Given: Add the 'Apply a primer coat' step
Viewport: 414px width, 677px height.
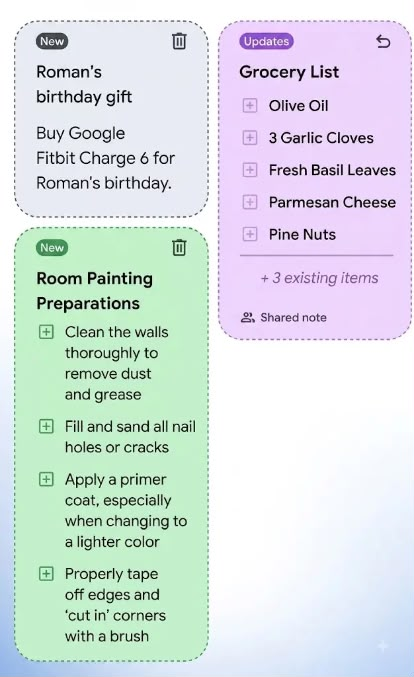Looking at the screenshot, I should 46,479.
